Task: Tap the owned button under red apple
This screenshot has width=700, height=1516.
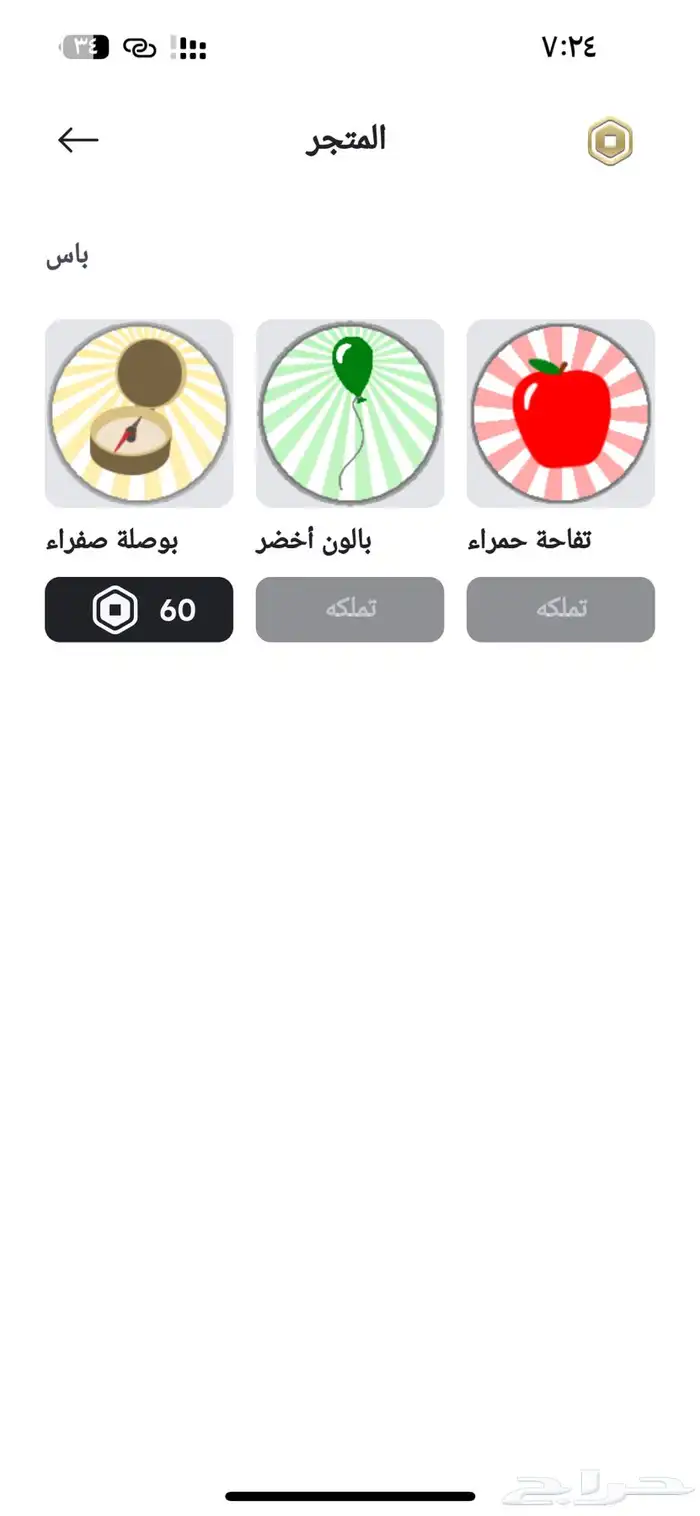Action: coord(561,609)
